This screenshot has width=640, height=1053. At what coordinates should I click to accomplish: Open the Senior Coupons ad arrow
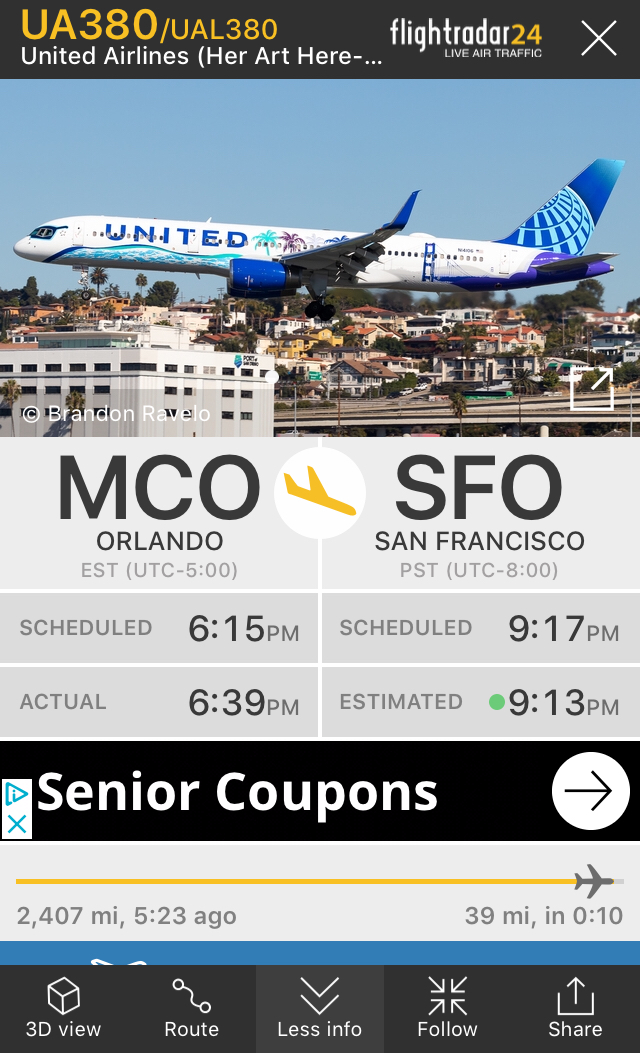(590, 791)
